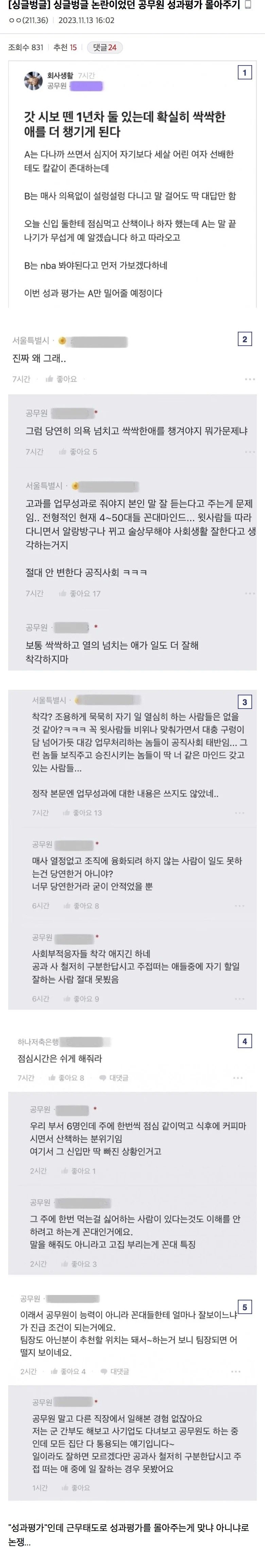The image size is (265, 1568).
Task: Open the 댓글 24 comments button
Action: click(x=105, y=47)
